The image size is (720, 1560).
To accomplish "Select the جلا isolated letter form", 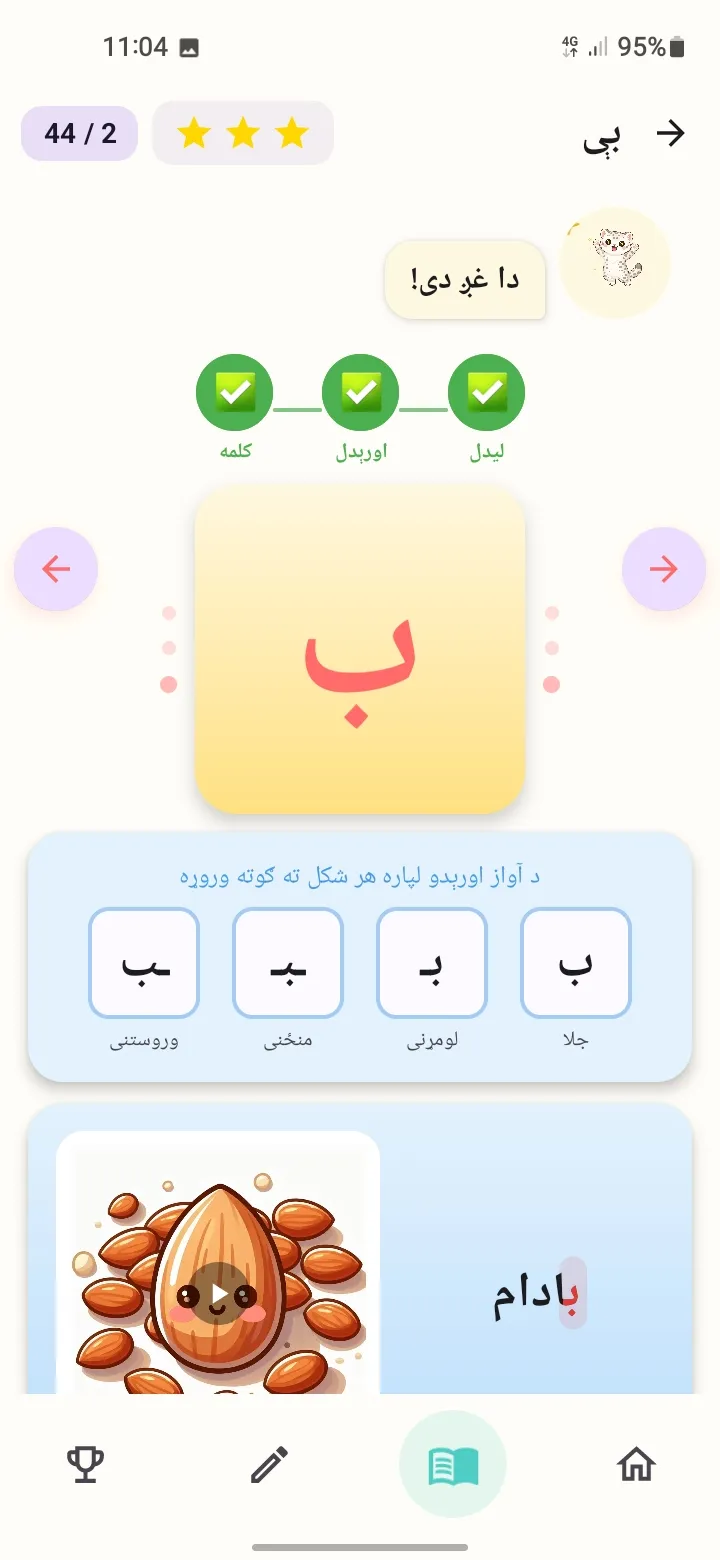I will 575,962.
